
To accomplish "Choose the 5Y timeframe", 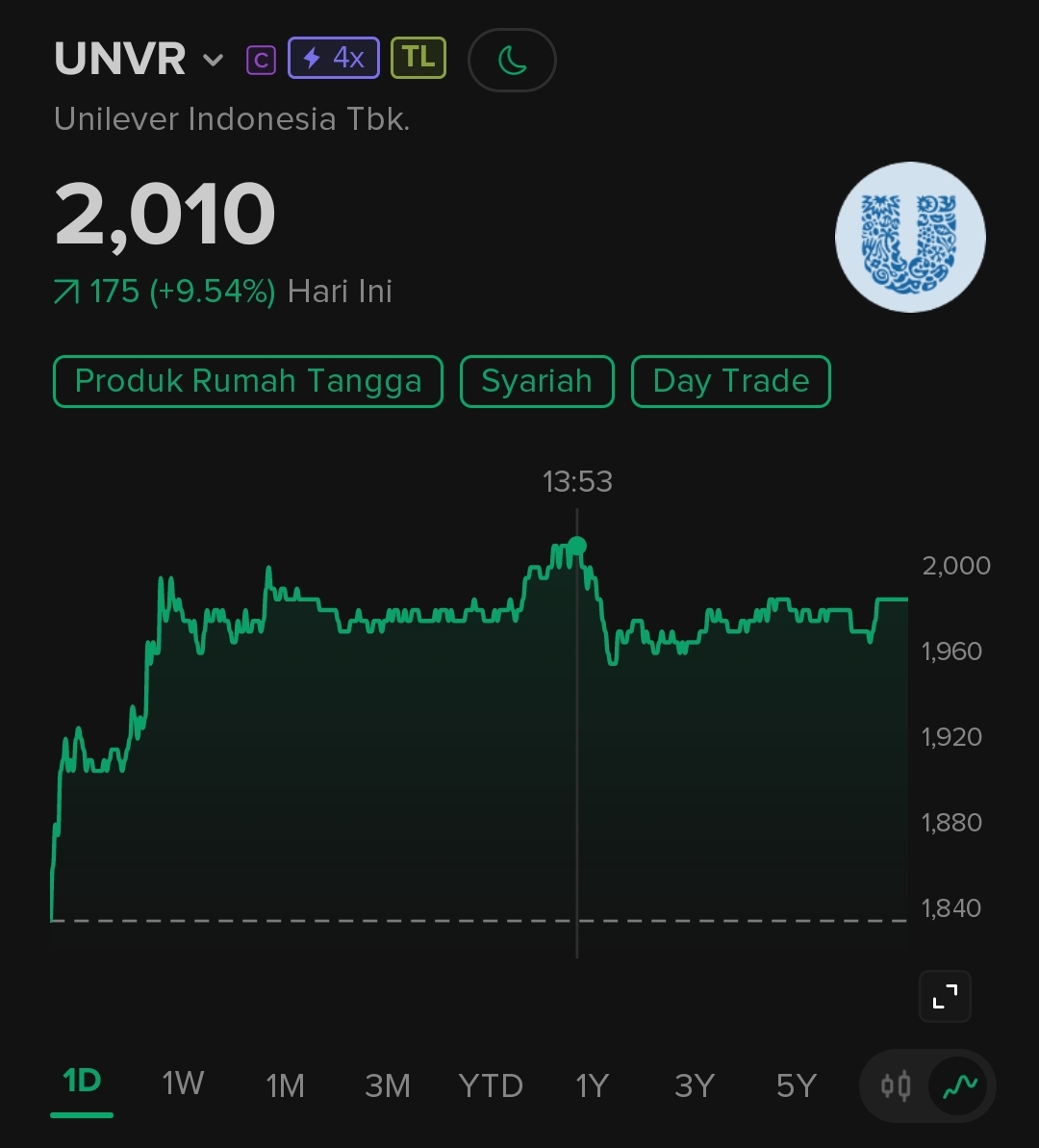I will tap(797, 1086).
